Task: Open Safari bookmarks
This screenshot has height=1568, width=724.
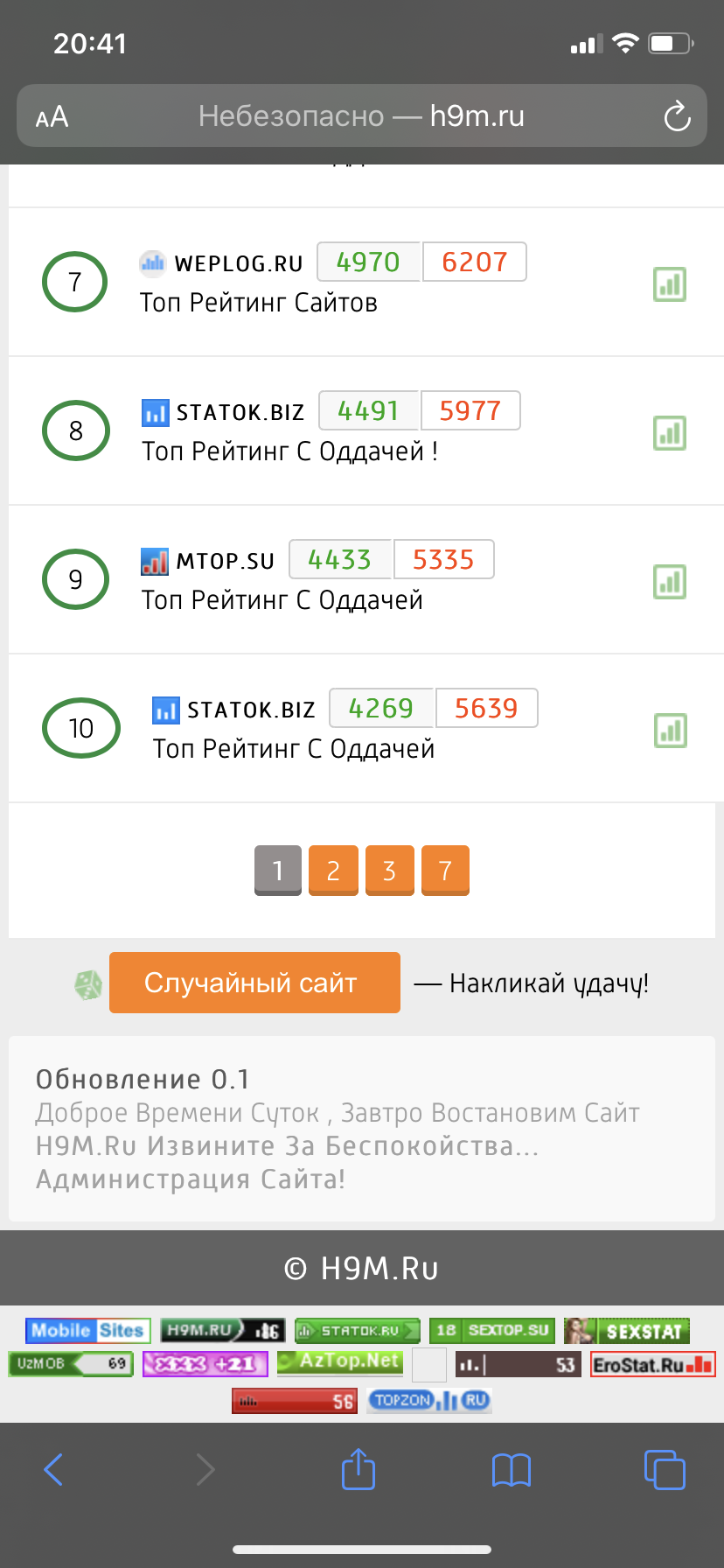Action: pyautogui.click(x=512, y=1469)
